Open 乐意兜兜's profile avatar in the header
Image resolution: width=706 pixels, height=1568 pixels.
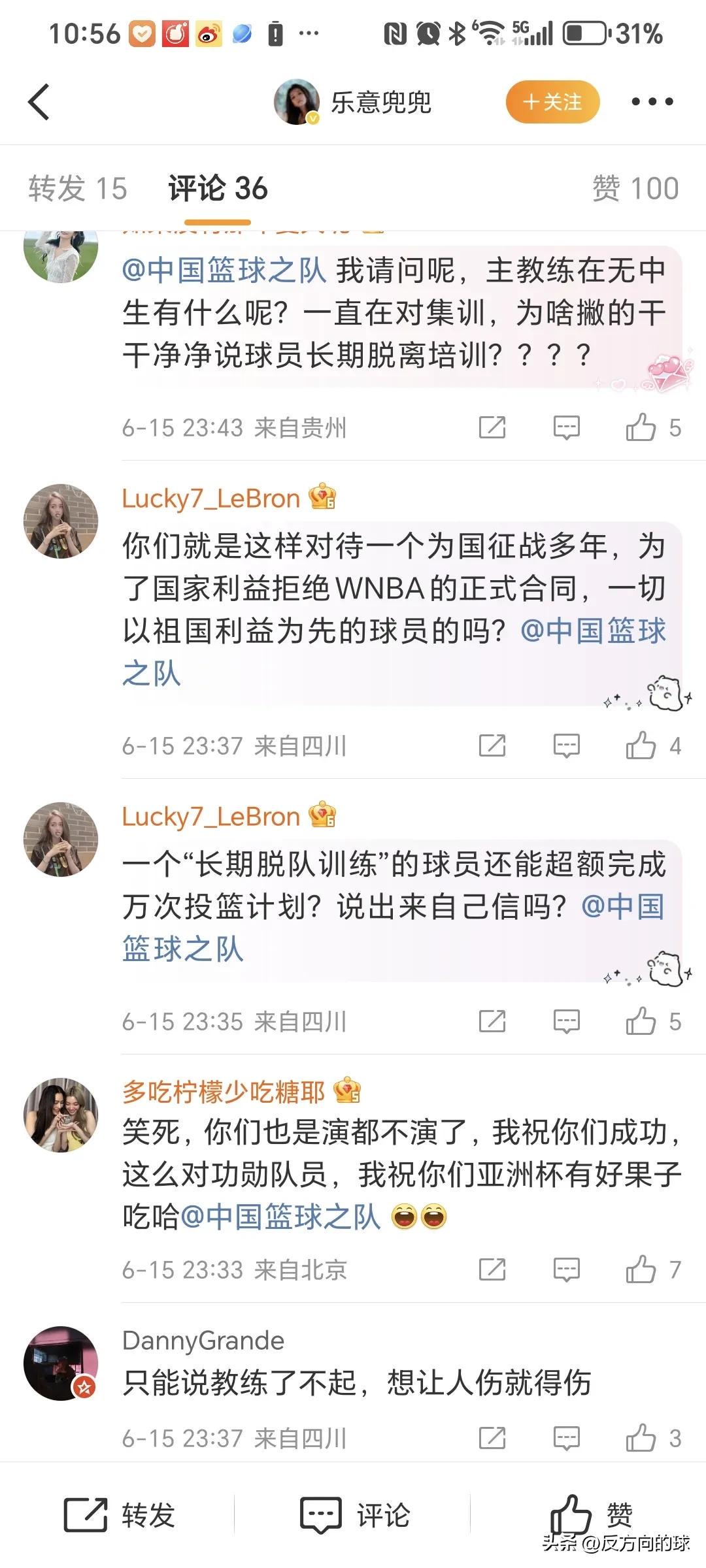296,102
